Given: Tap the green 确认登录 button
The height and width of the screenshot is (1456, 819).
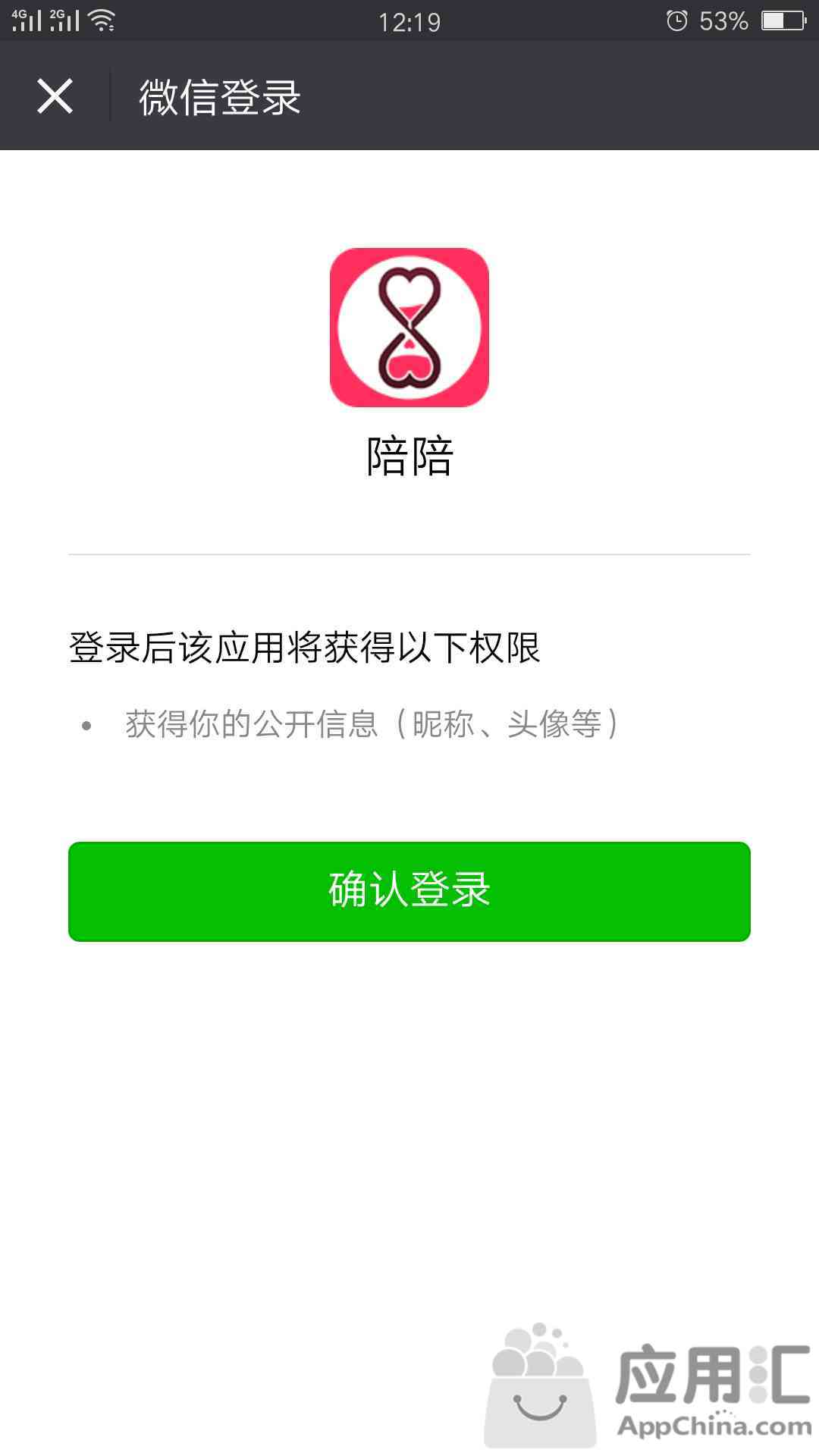Looking at the screenshot, I should (x=409, y=891).
